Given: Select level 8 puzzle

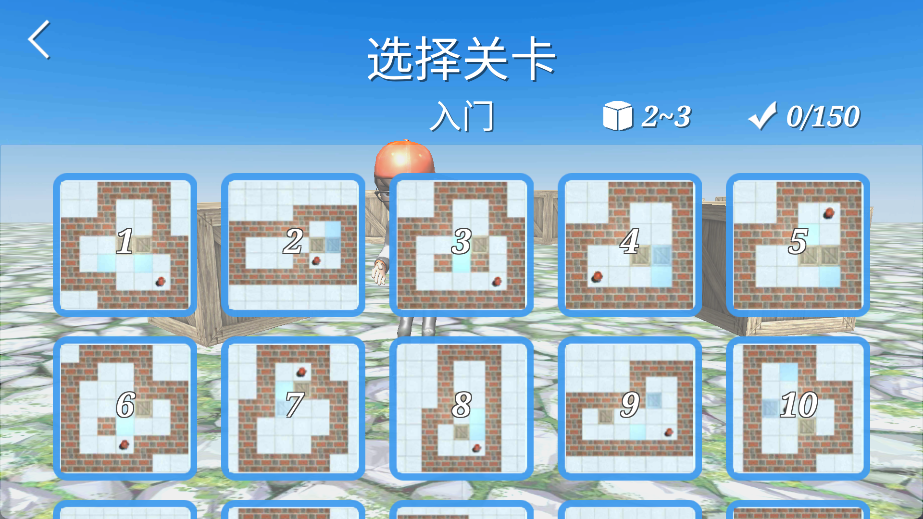Looking at the screenshot, I should (461, 407).
